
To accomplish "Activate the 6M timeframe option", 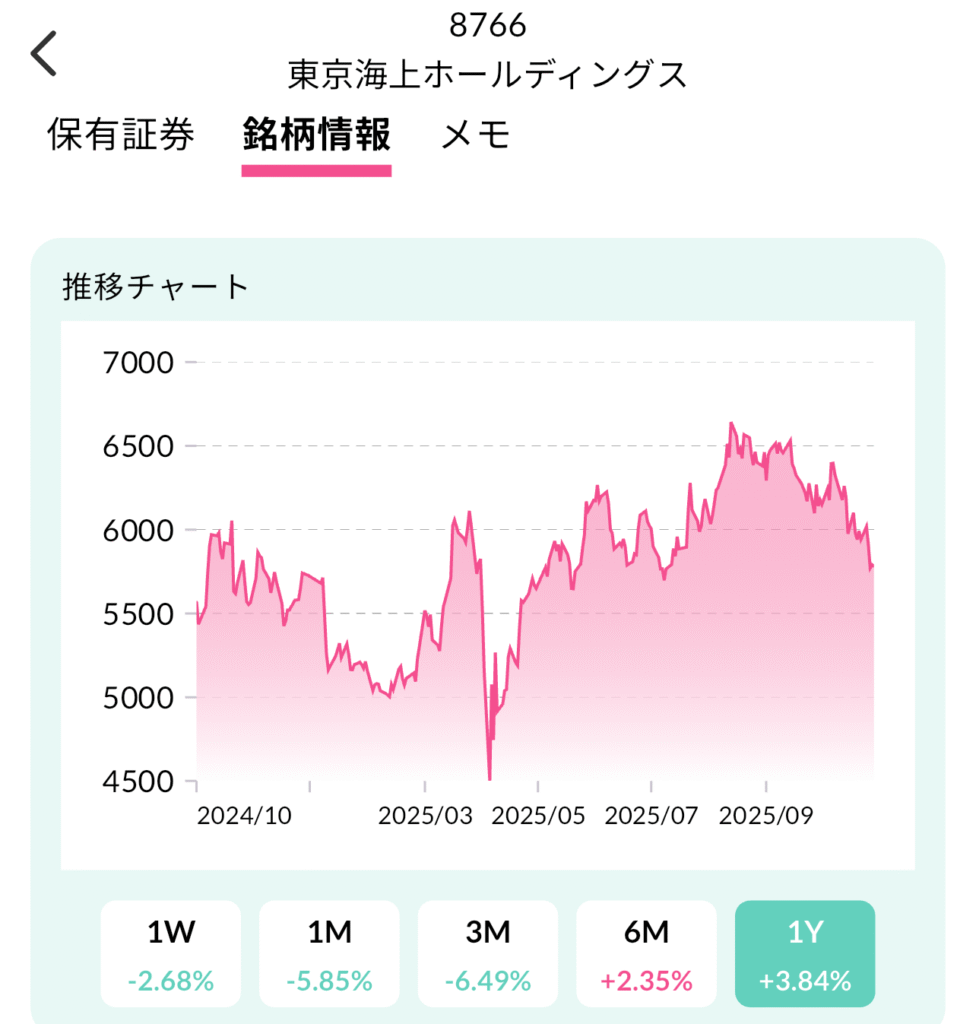I will coord(647,952).
